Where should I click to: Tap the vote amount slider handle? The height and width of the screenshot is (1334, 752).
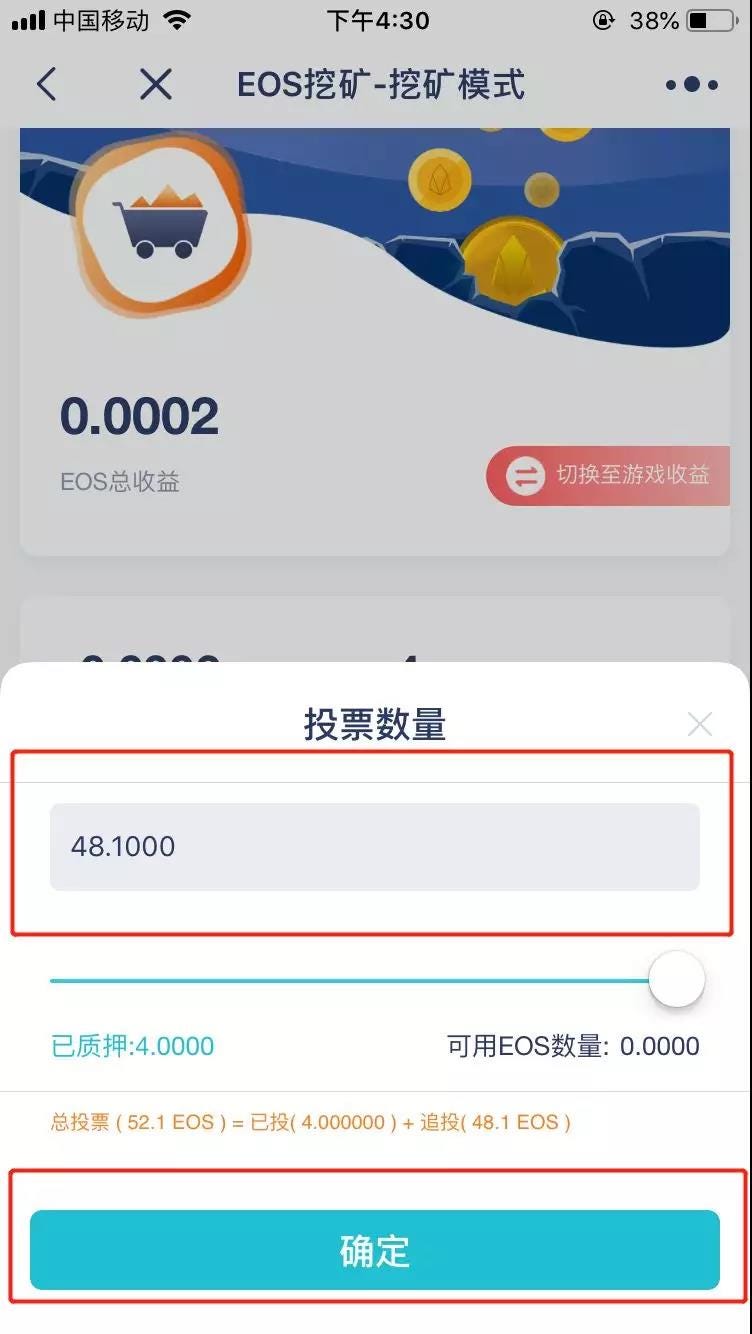(677, 980)
